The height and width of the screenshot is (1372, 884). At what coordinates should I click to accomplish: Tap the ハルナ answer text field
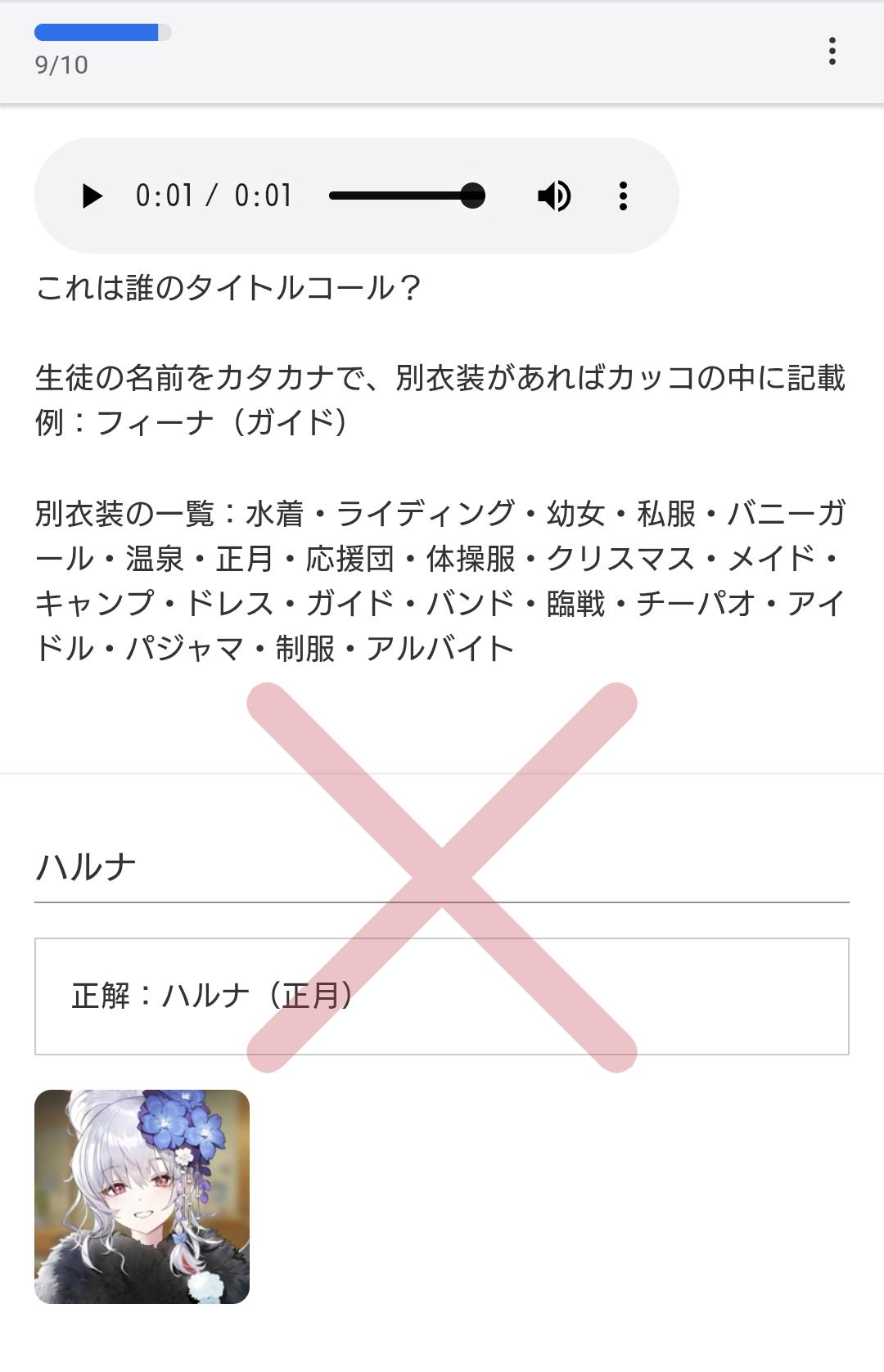[441, 867]
